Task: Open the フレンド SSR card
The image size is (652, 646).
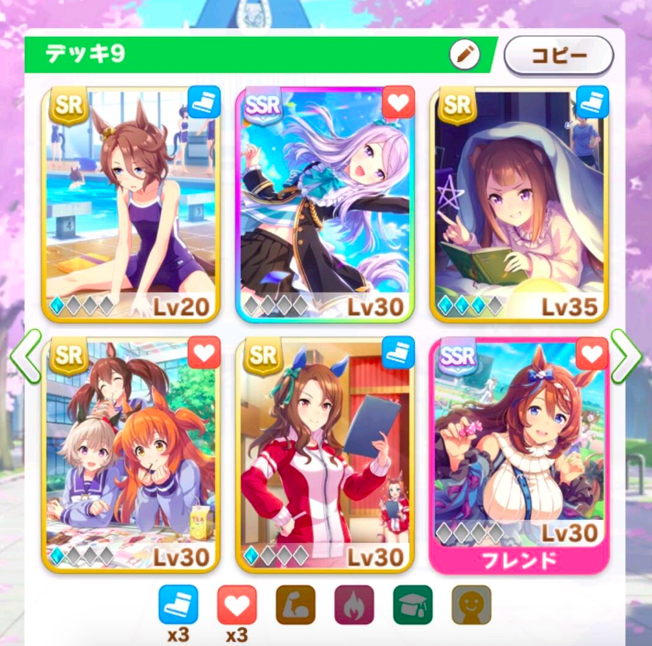Action: [x=518, y=454]
